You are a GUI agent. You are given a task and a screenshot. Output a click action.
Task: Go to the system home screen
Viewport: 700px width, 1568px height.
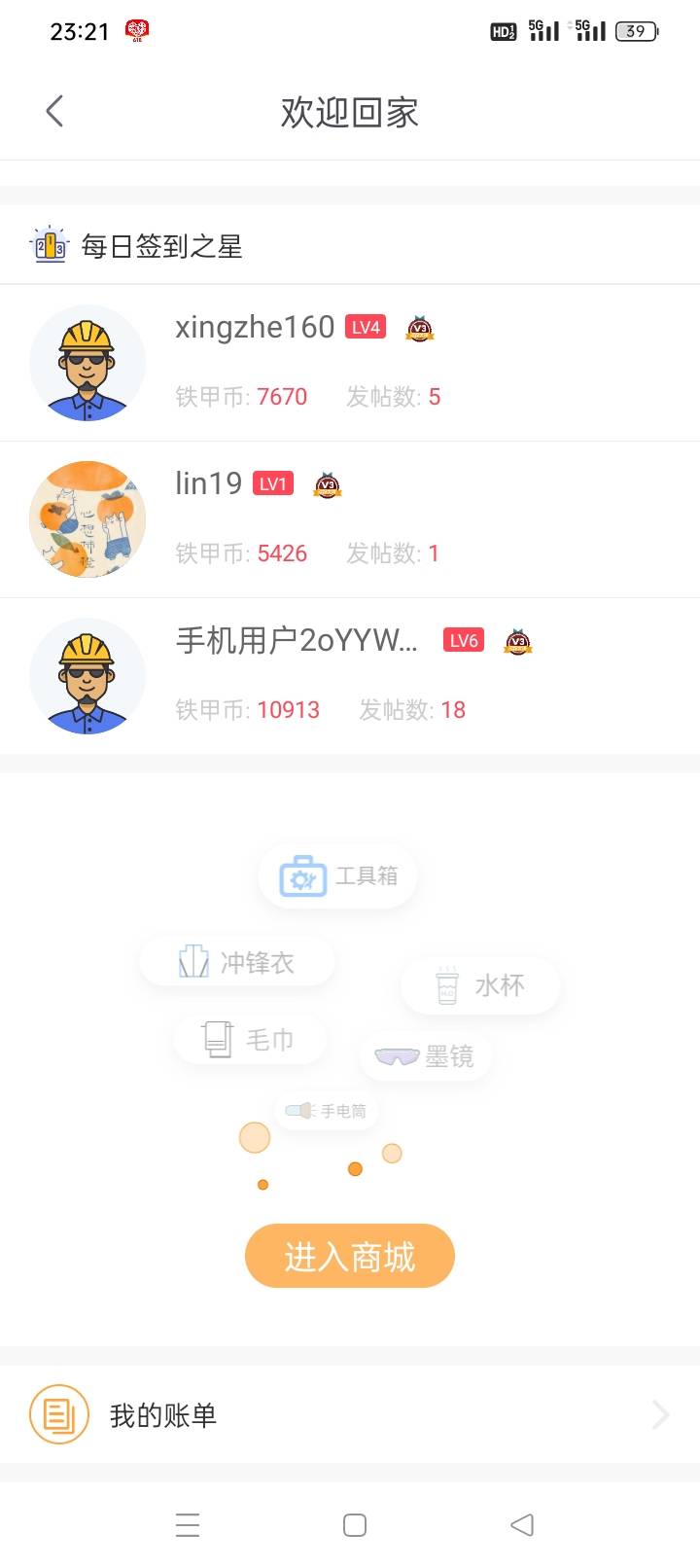point(355,1524)
